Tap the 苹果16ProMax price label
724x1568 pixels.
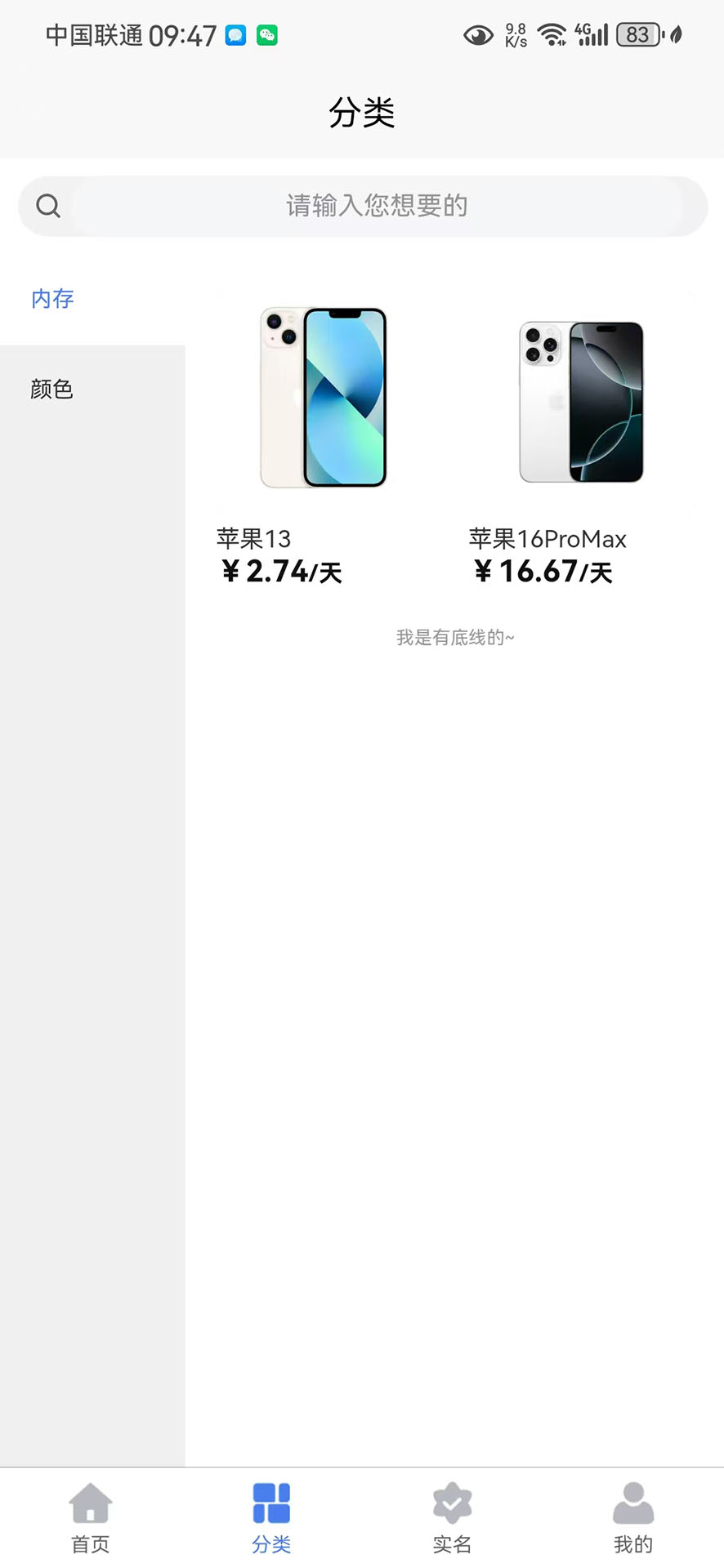pyautogui.click(x=544, y=572)
